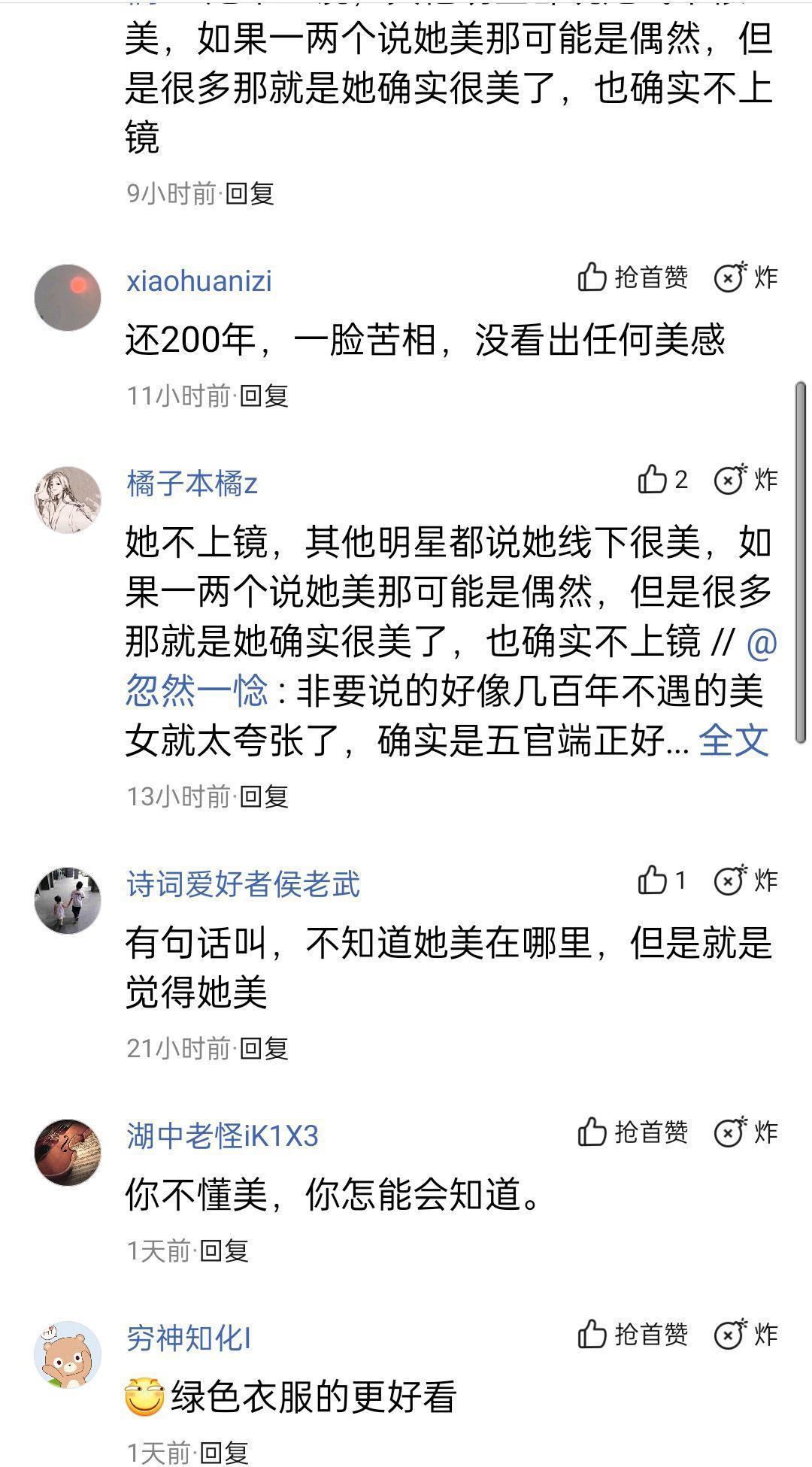Like 橘子本橘z's comment
The width and height of the screenshot is (812, 1467).
[x=653, y=480]
